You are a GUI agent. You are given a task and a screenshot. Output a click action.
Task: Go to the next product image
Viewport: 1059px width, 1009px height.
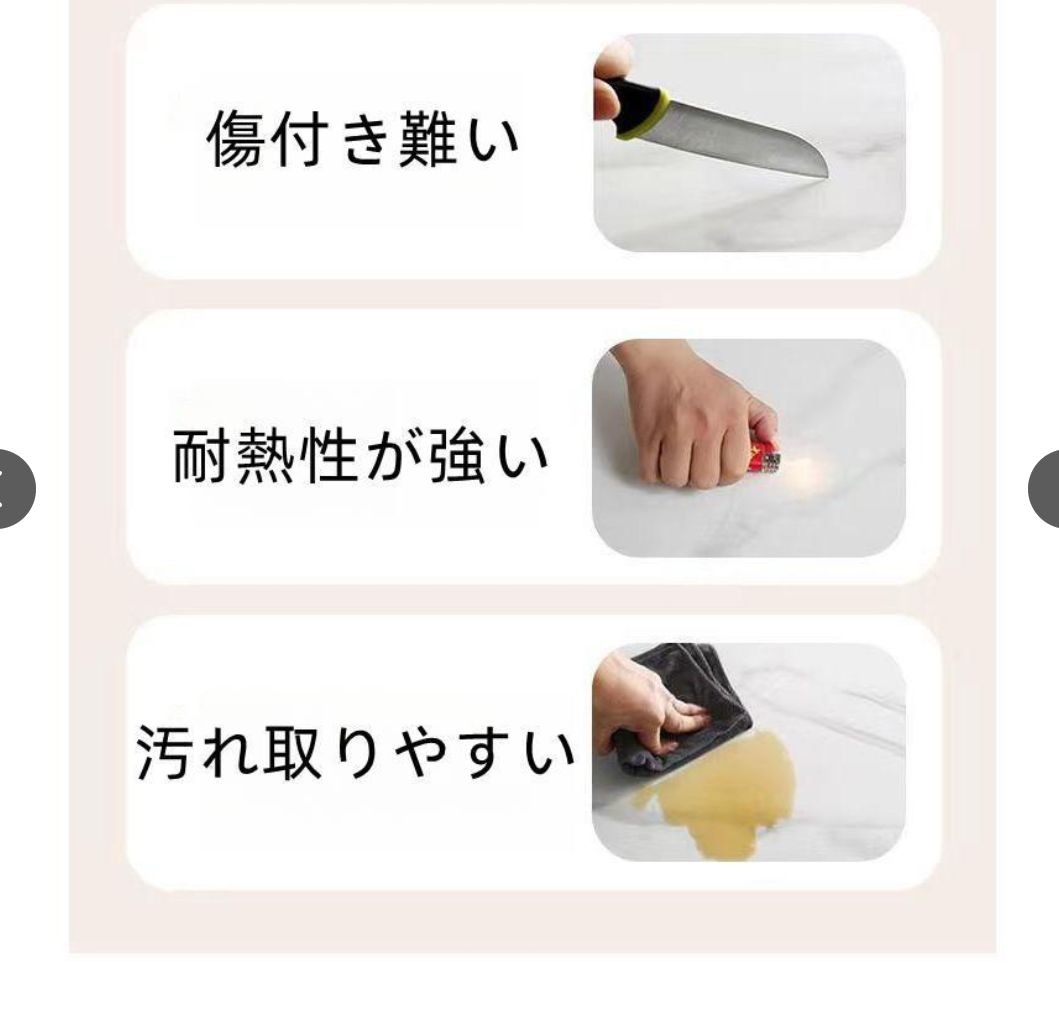[1044, 490]
